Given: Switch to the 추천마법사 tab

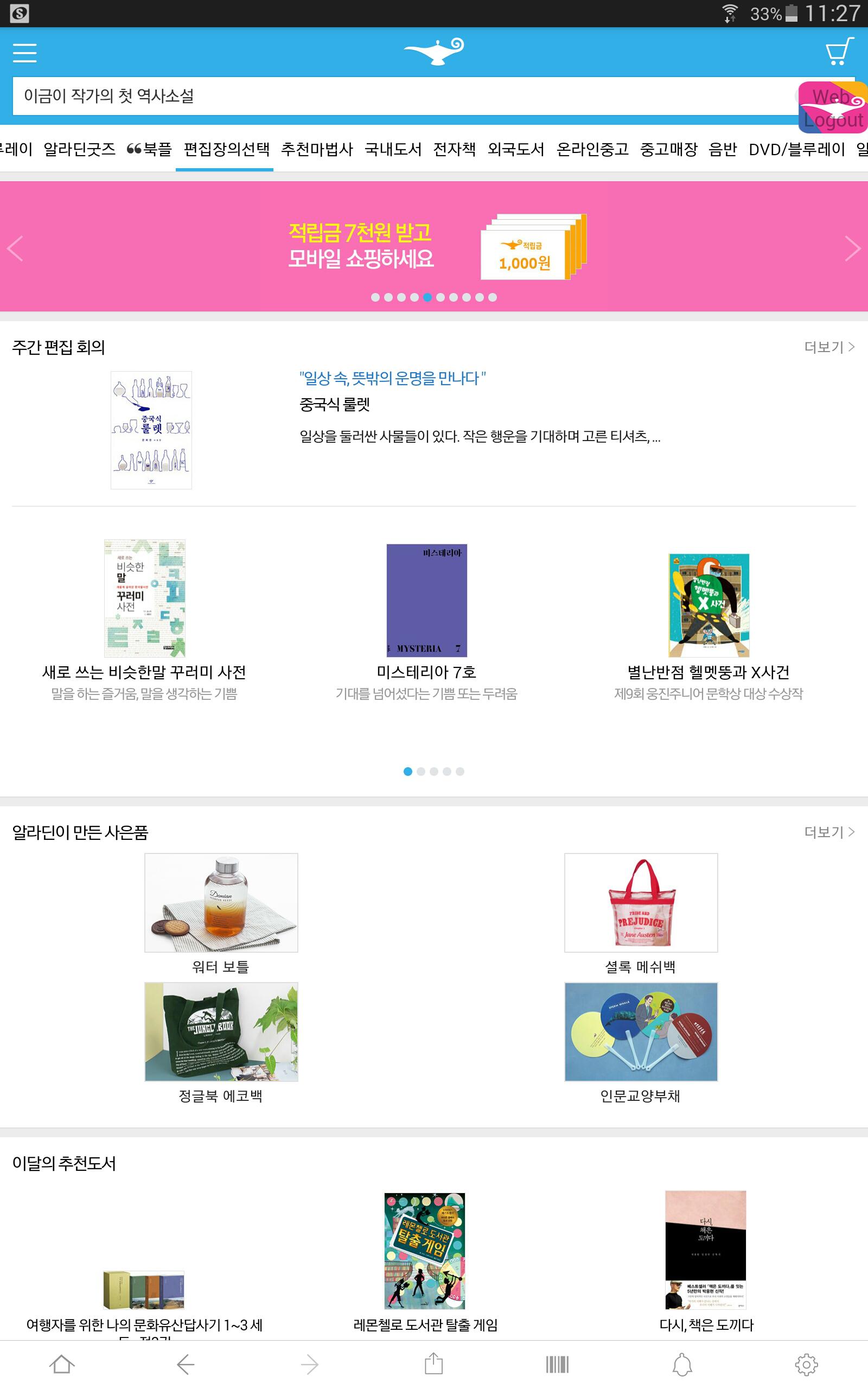Looking at the screenshot, I should tap(317, 149).
